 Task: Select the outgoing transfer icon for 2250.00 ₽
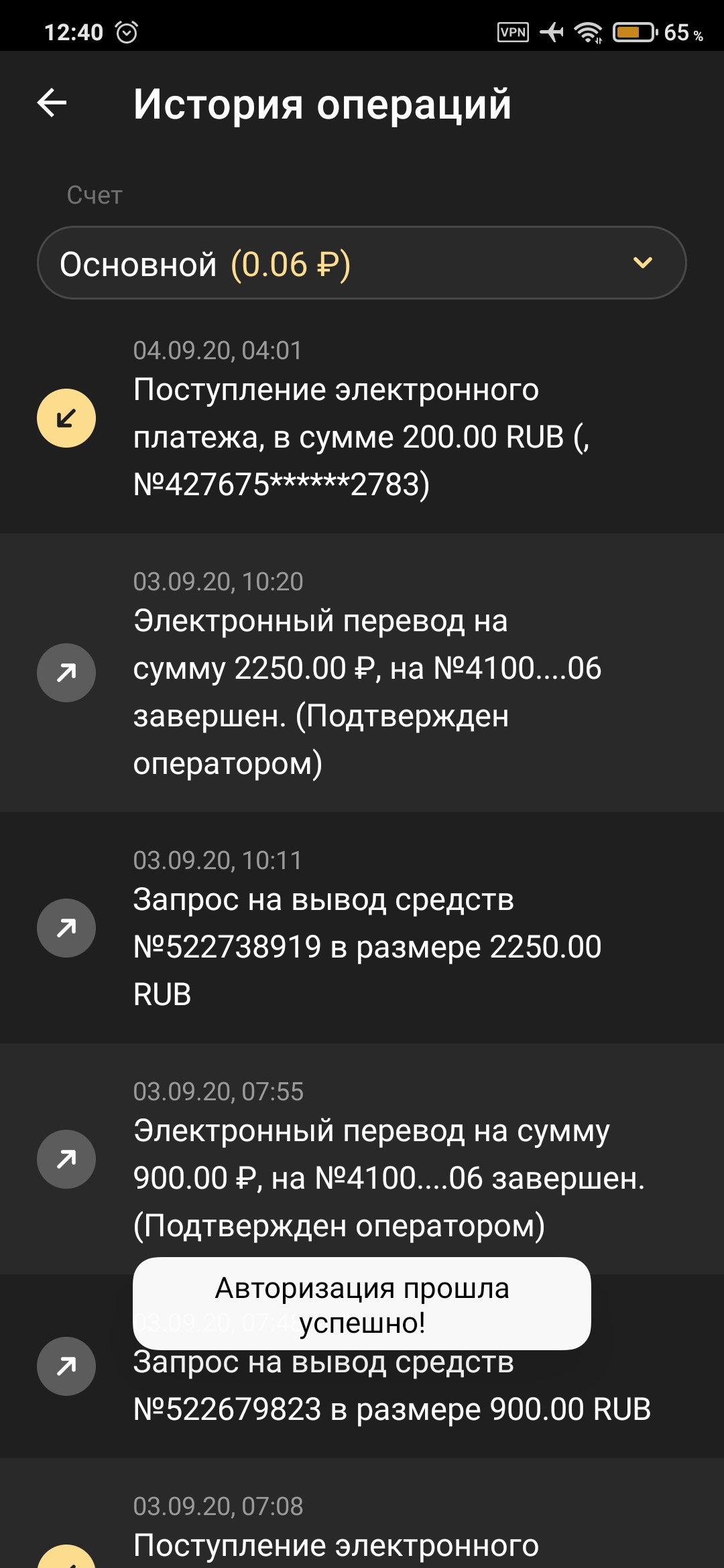tap(65, 672)
